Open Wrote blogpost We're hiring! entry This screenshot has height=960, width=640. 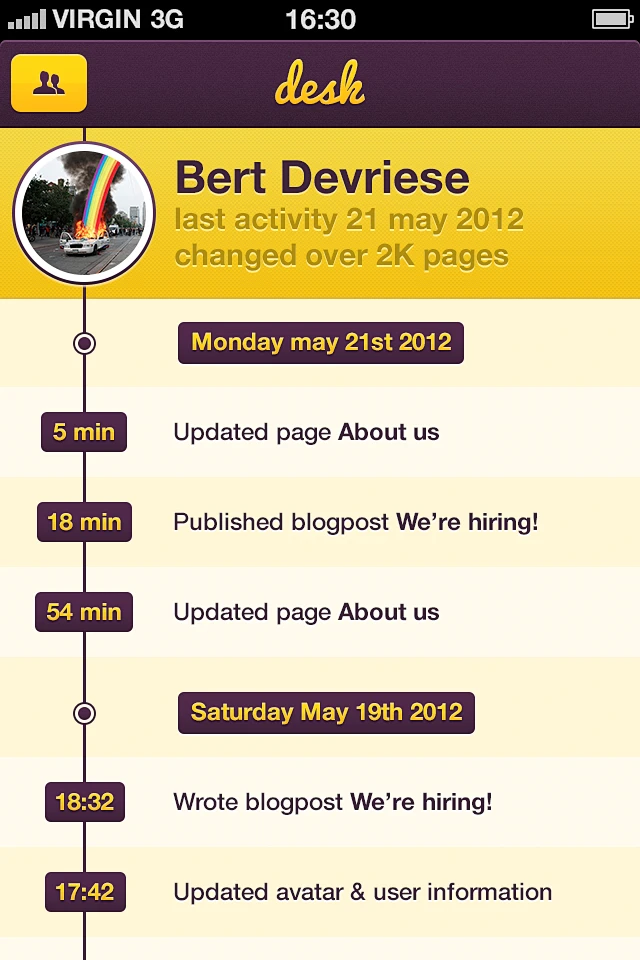click(x=333, y=802)
